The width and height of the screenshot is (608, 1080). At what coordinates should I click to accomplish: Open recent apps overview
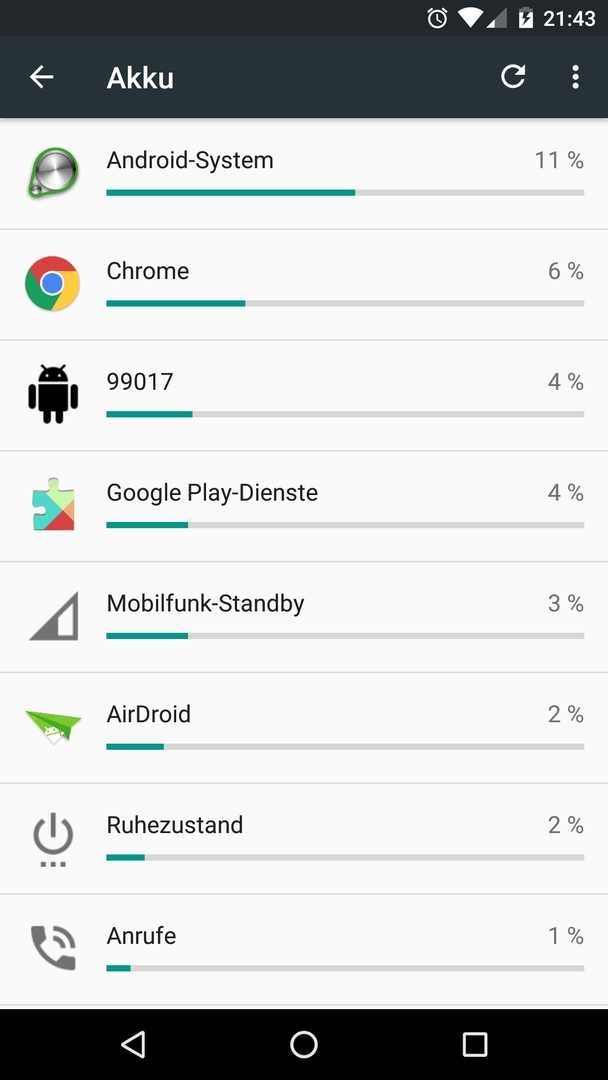point(475,1044)
